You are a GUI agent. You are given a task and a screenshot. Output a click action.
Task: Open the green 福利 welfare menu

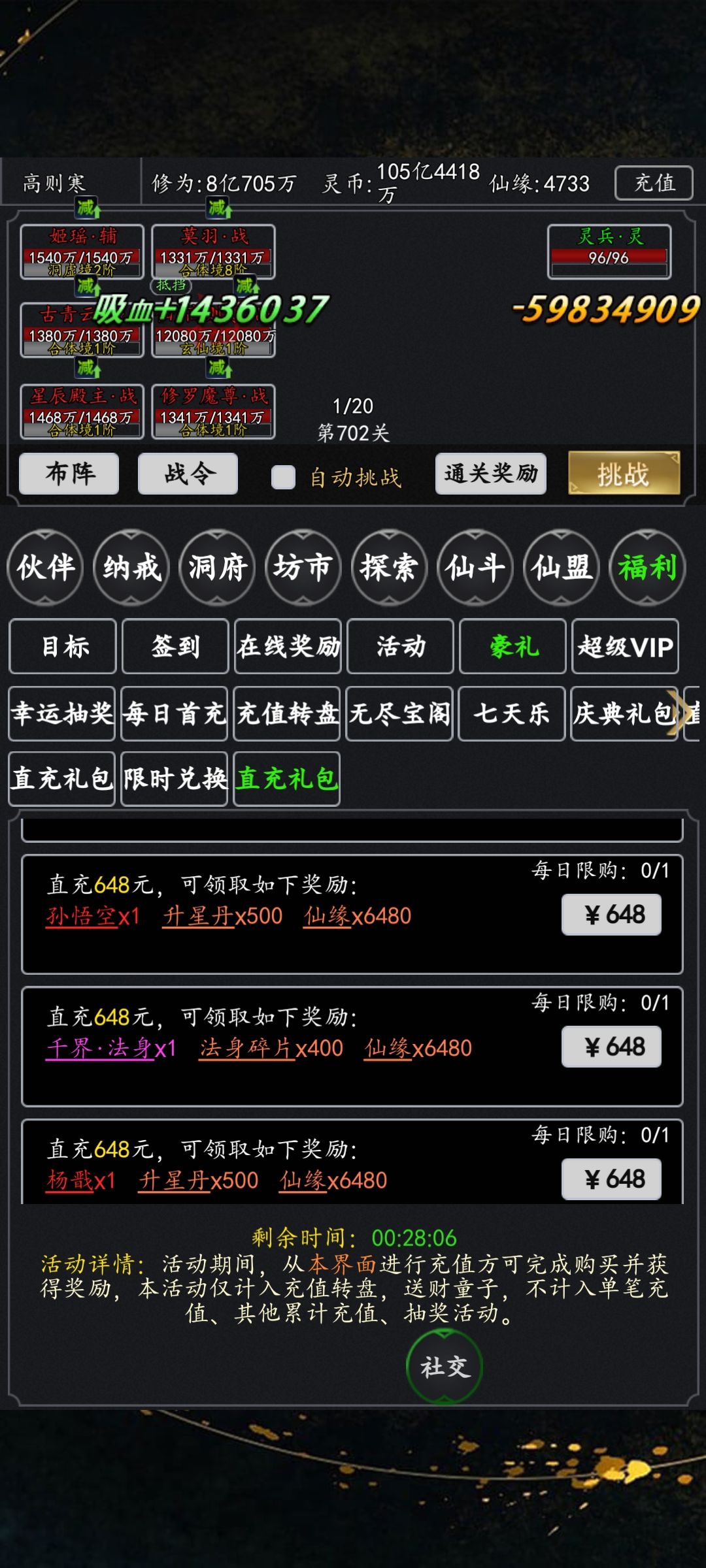pos(646,568)
